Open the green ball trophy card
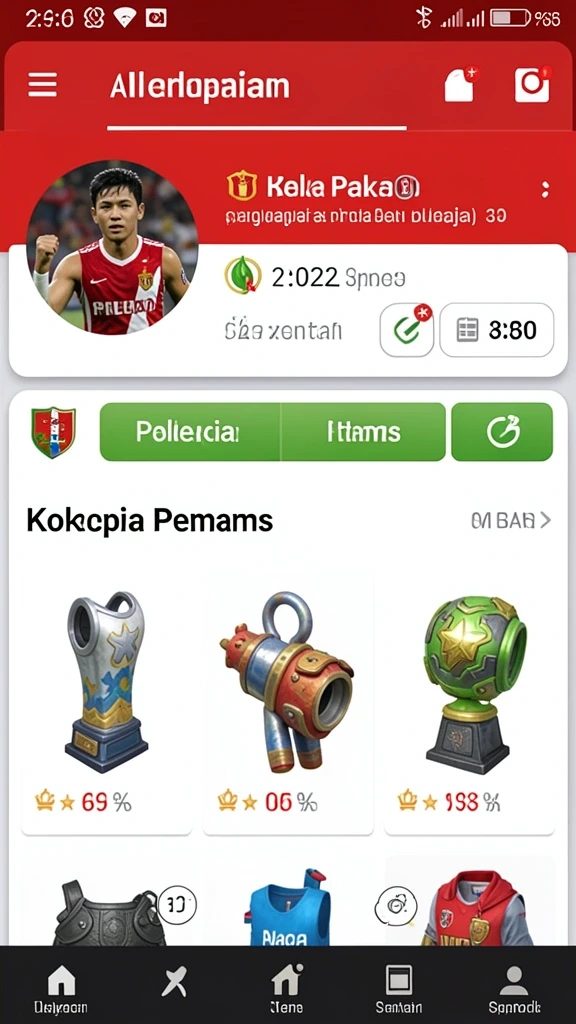576x1024 pixels. click(x=470, y=705)
